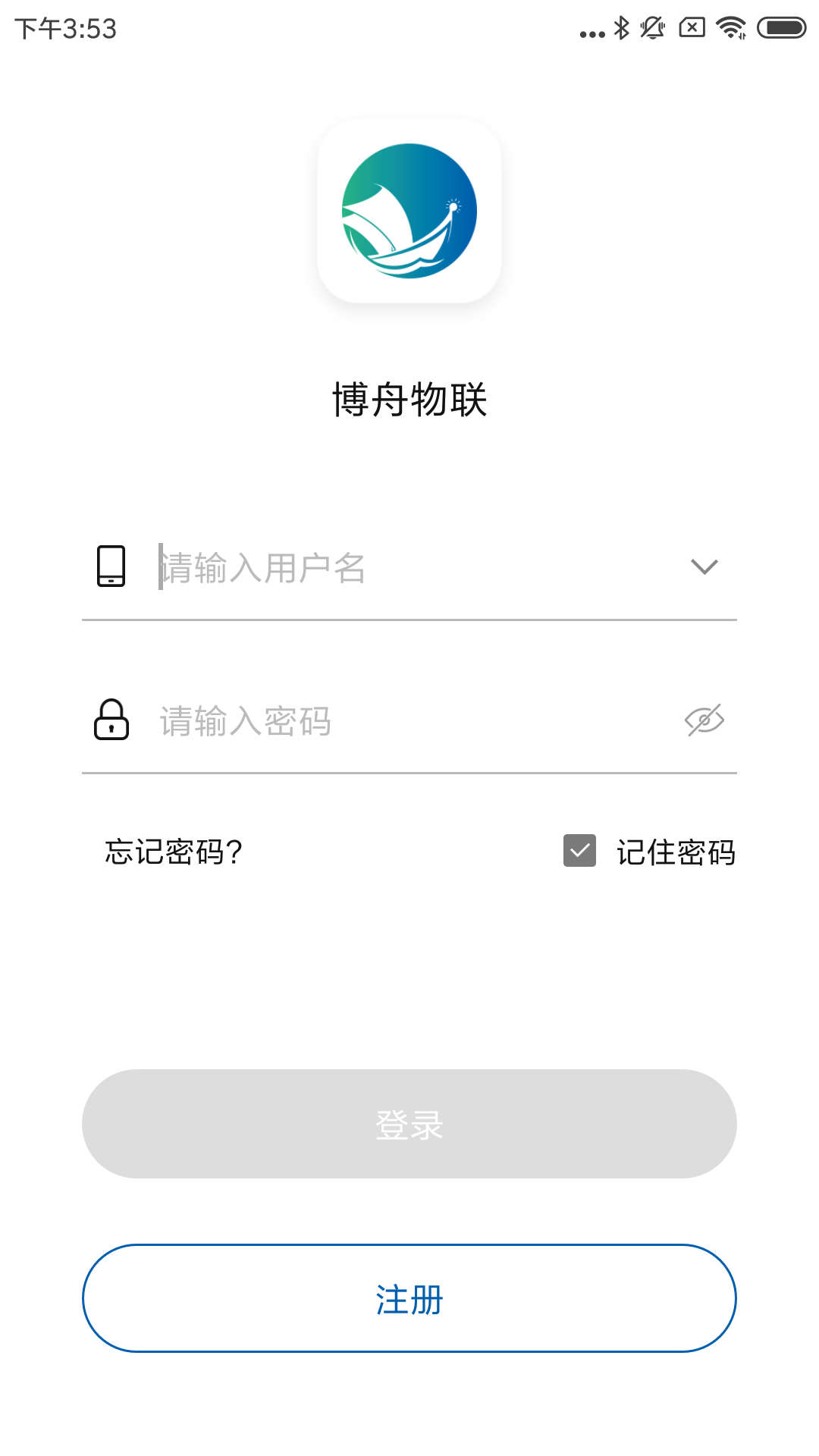Screen dimensions: 819x1456
Task: Uncheck the 记住密码 remember password checkbox
Action: click(580, 851)
